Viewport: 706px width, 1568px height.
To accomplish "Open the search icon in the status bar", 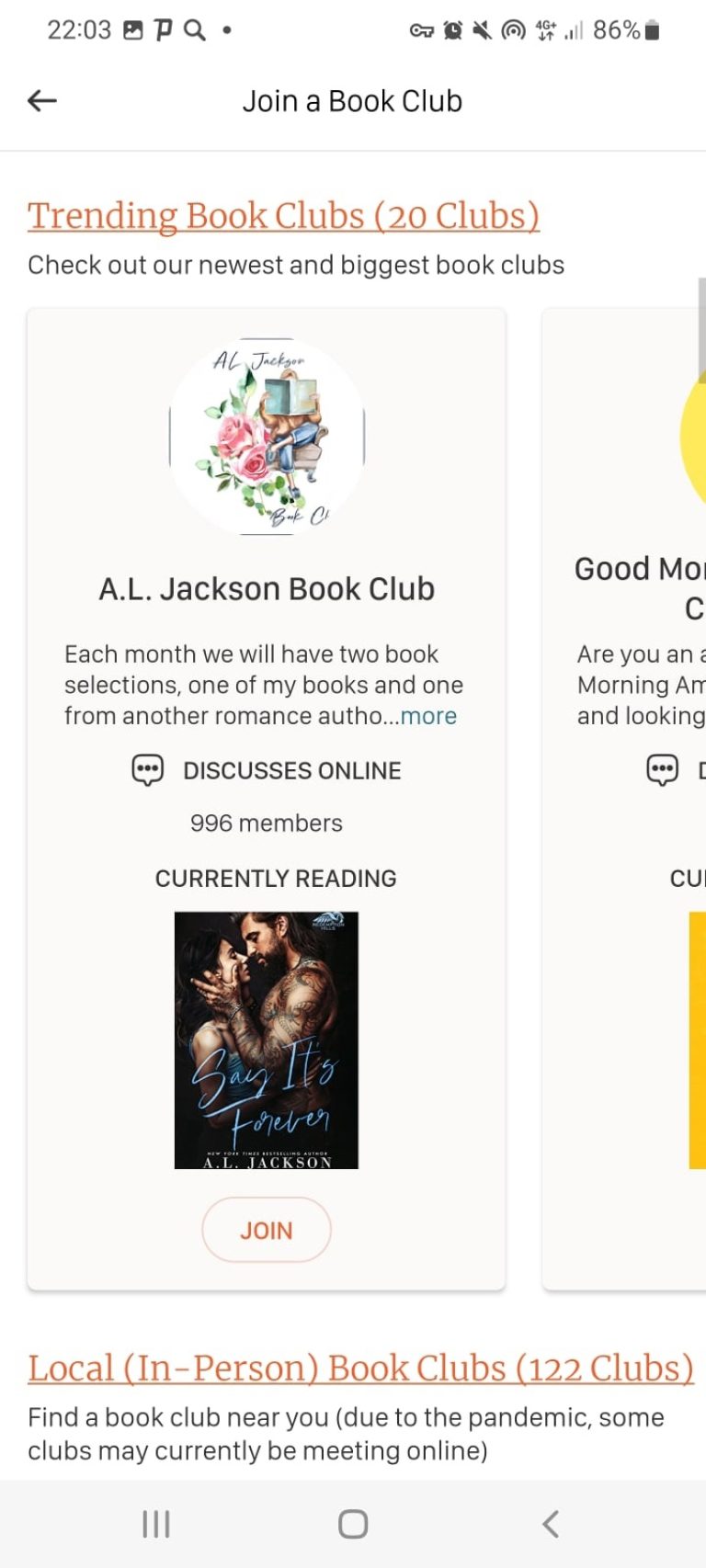I will pos(193,29).
